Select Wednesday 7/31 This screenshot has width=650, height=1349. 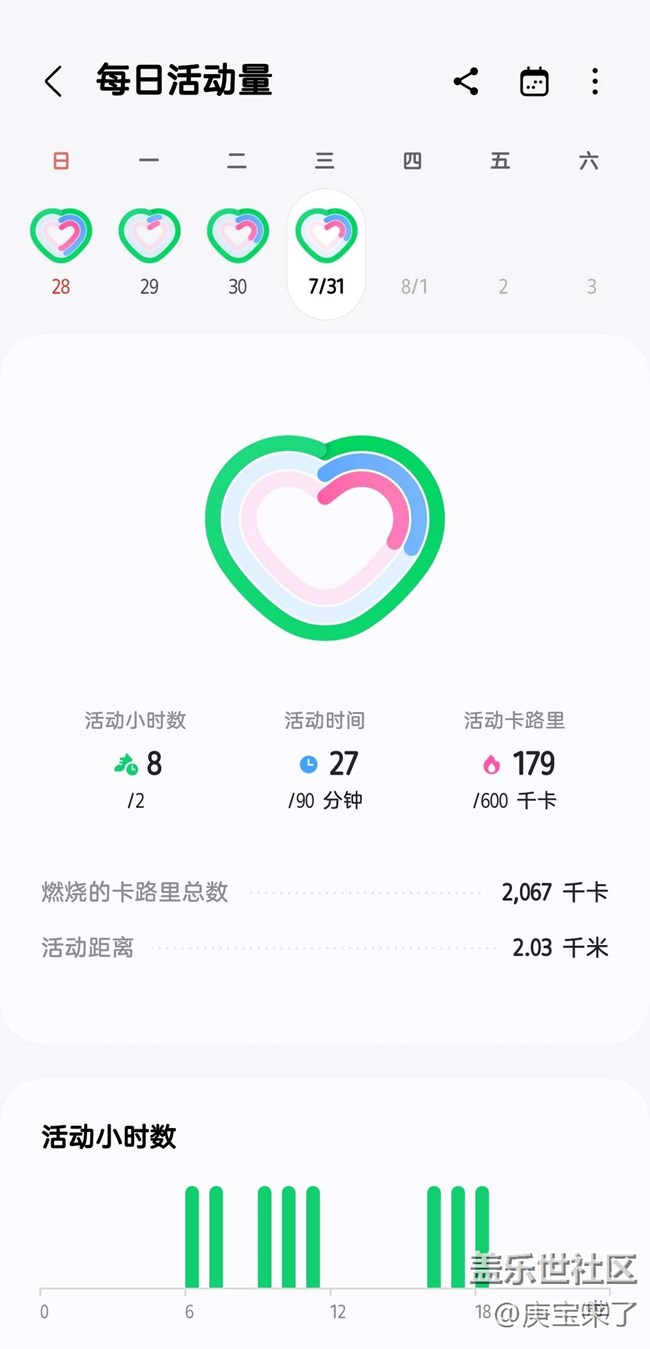click(x=326, y=252)
